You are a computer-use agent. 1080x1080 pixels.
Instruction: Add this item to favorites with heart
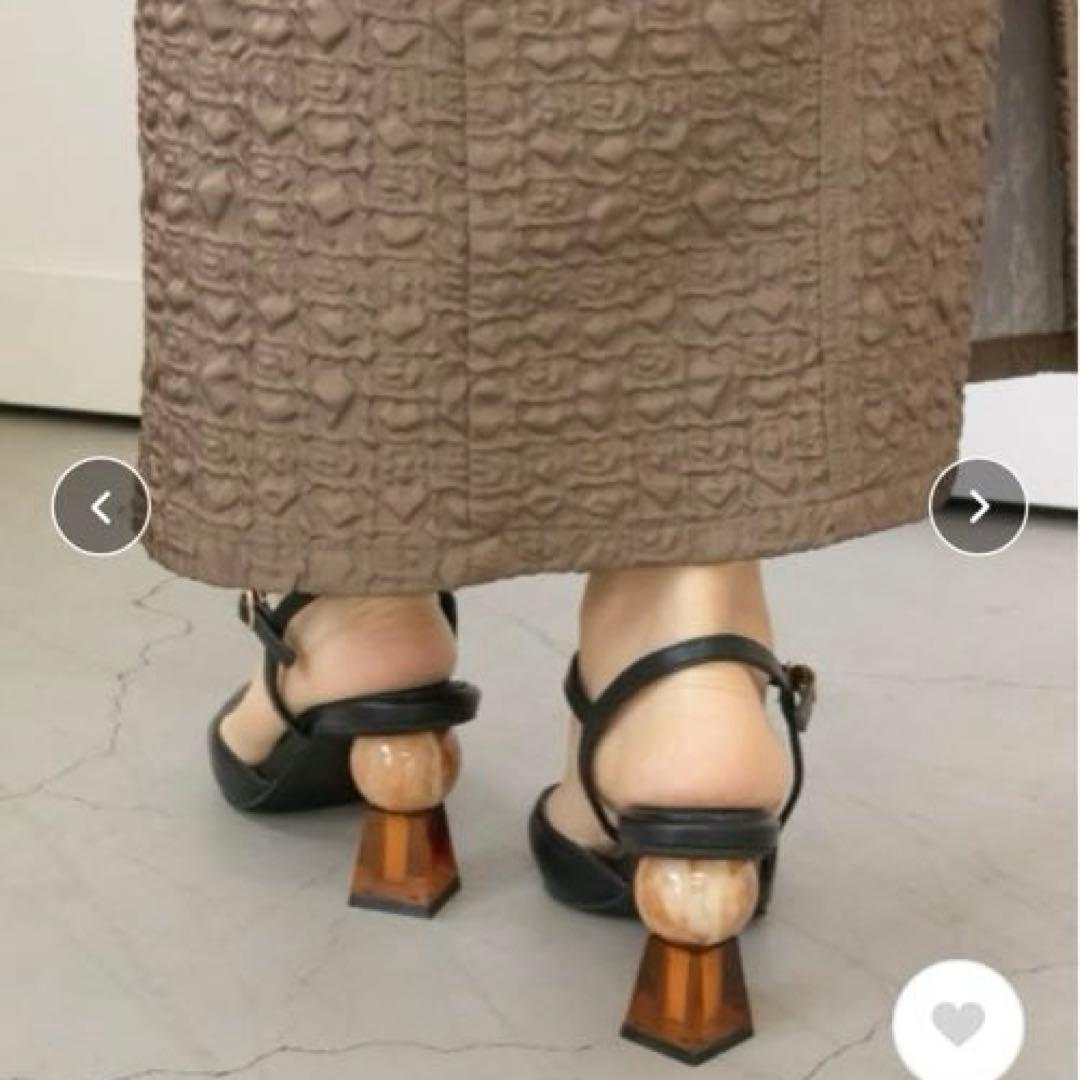coord(958,1023)
